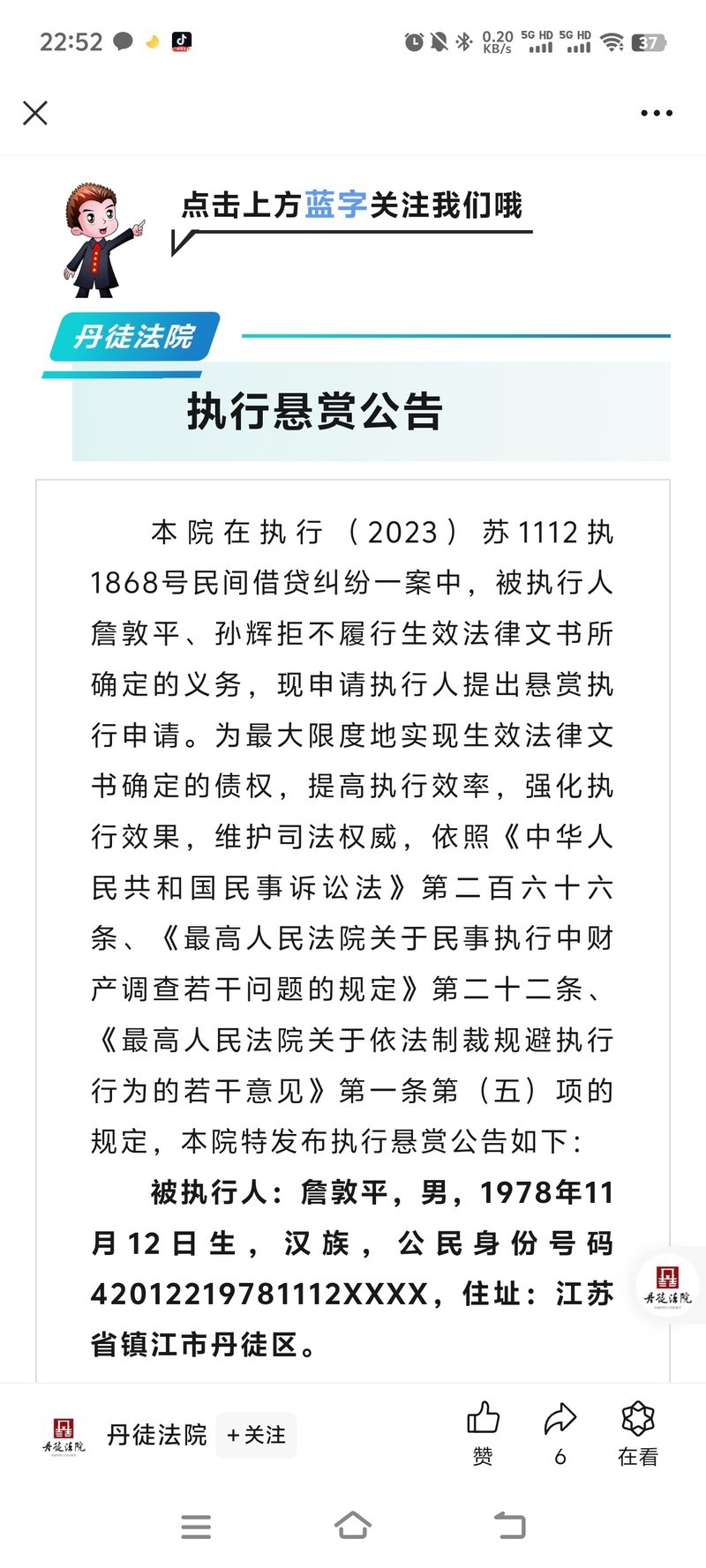Open the recent apps menu

coord(196,1526)
